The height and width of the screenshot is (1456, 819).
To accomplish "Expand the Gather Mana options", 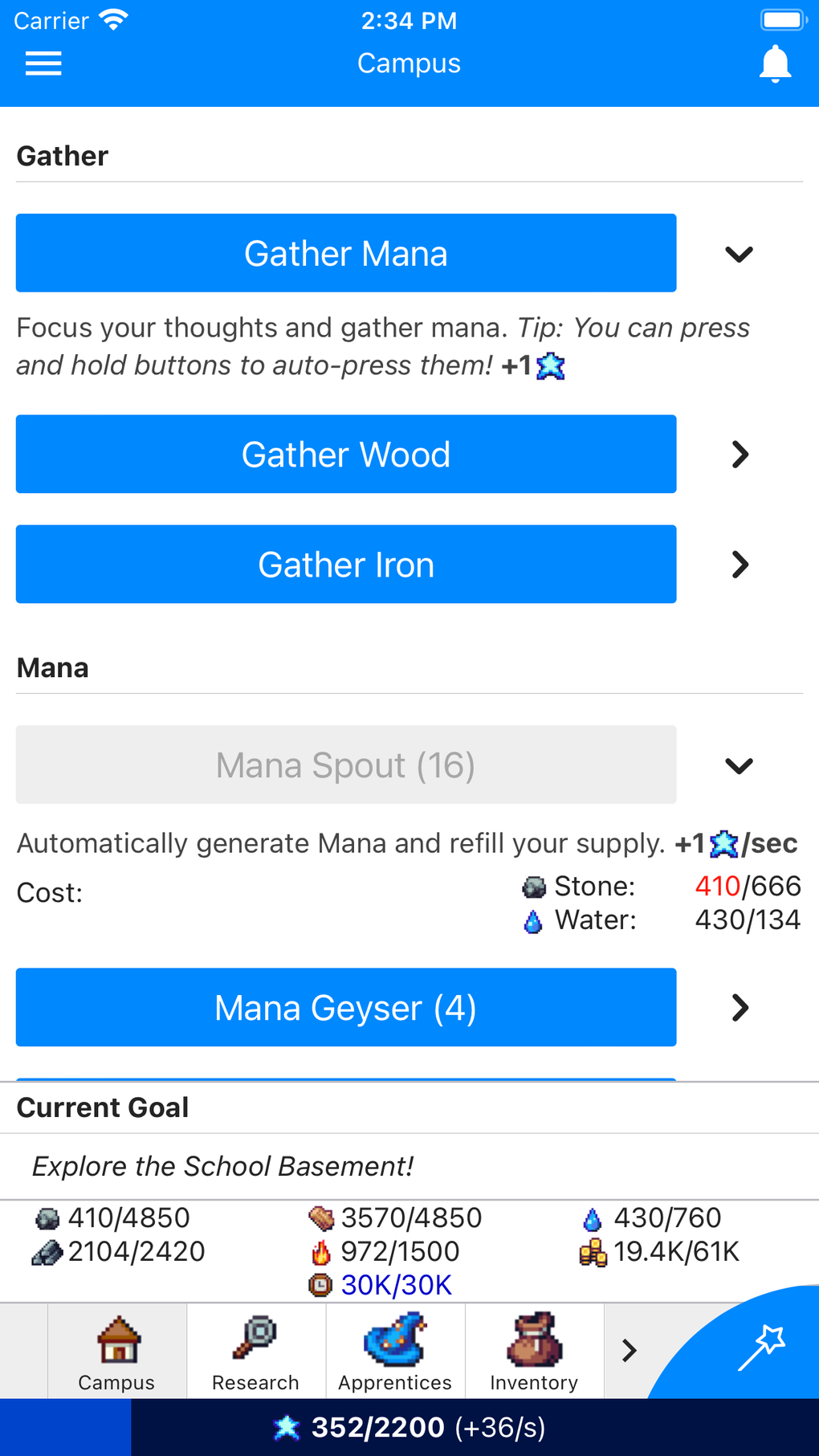I will pyautogui.click(x=740, y=253).
